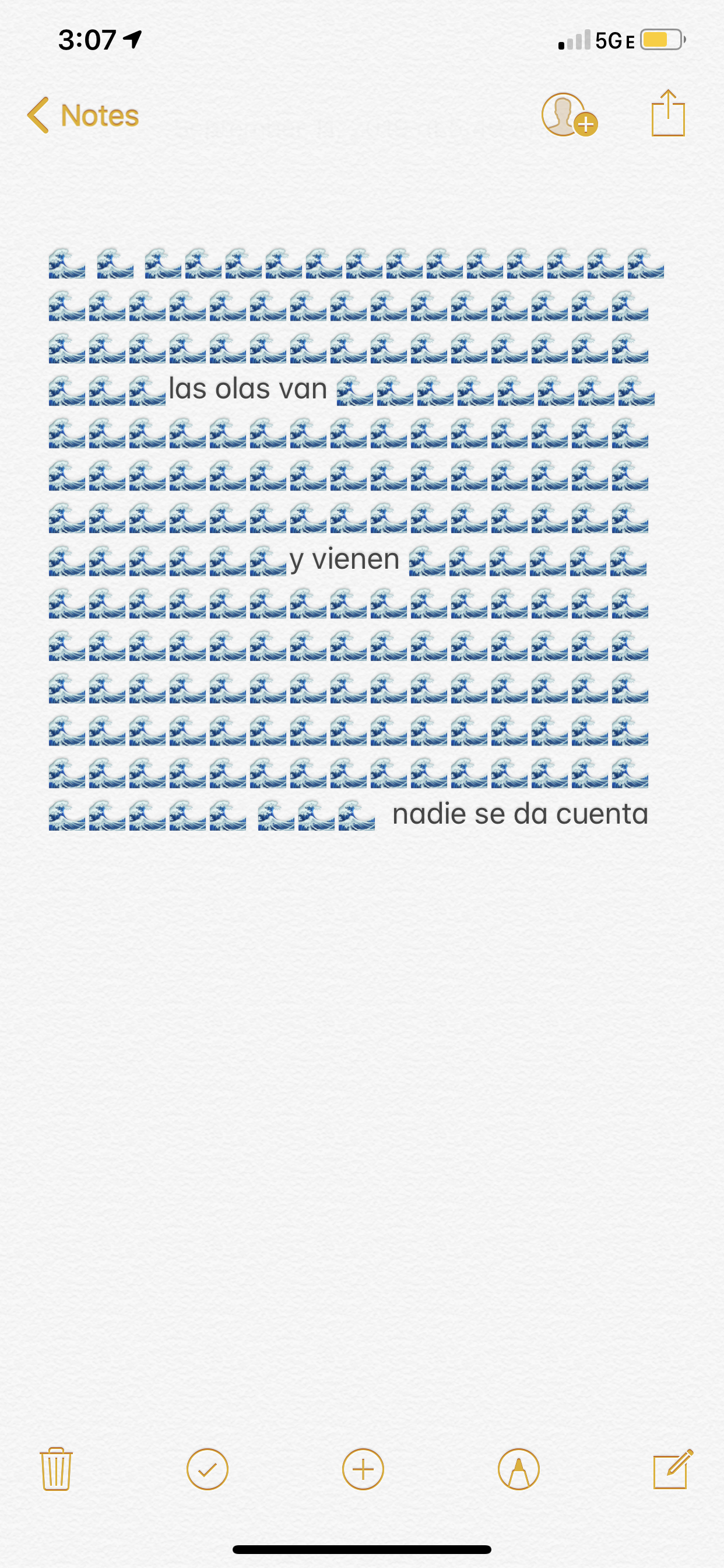Open the markup pen tool
Viewport: 724px width, 1568px height.
coord(518,1469)
